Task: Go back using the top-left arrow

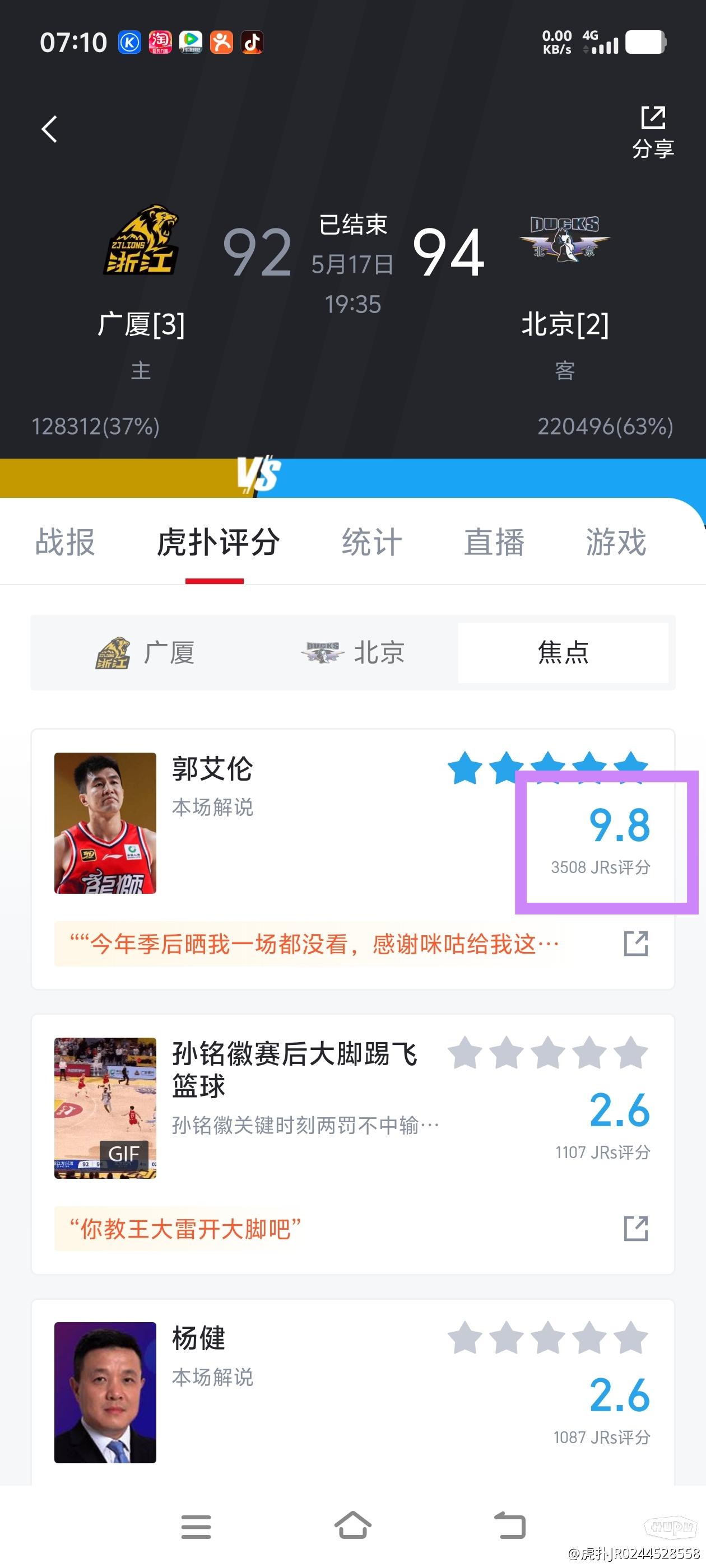Action: click(49, 129)
